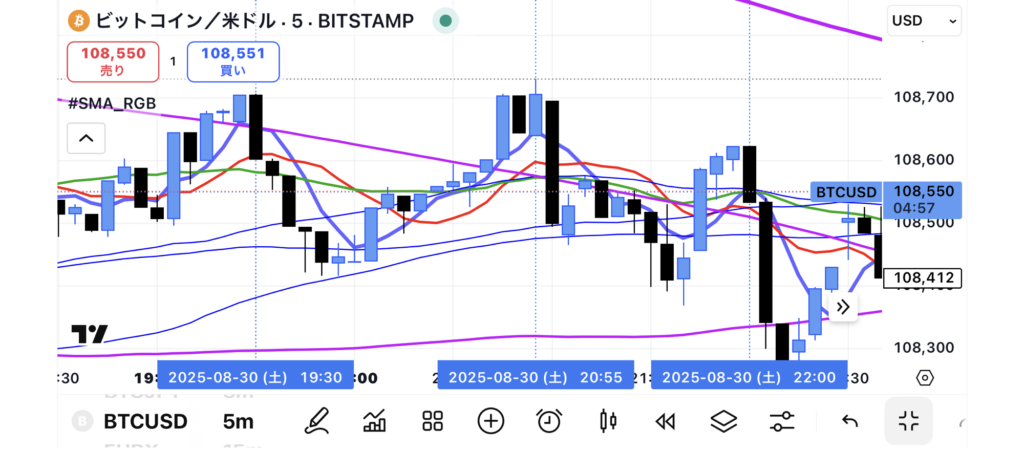Undo the last chart action
Viewport: 1024px width, 473px height.
point(850,421)
